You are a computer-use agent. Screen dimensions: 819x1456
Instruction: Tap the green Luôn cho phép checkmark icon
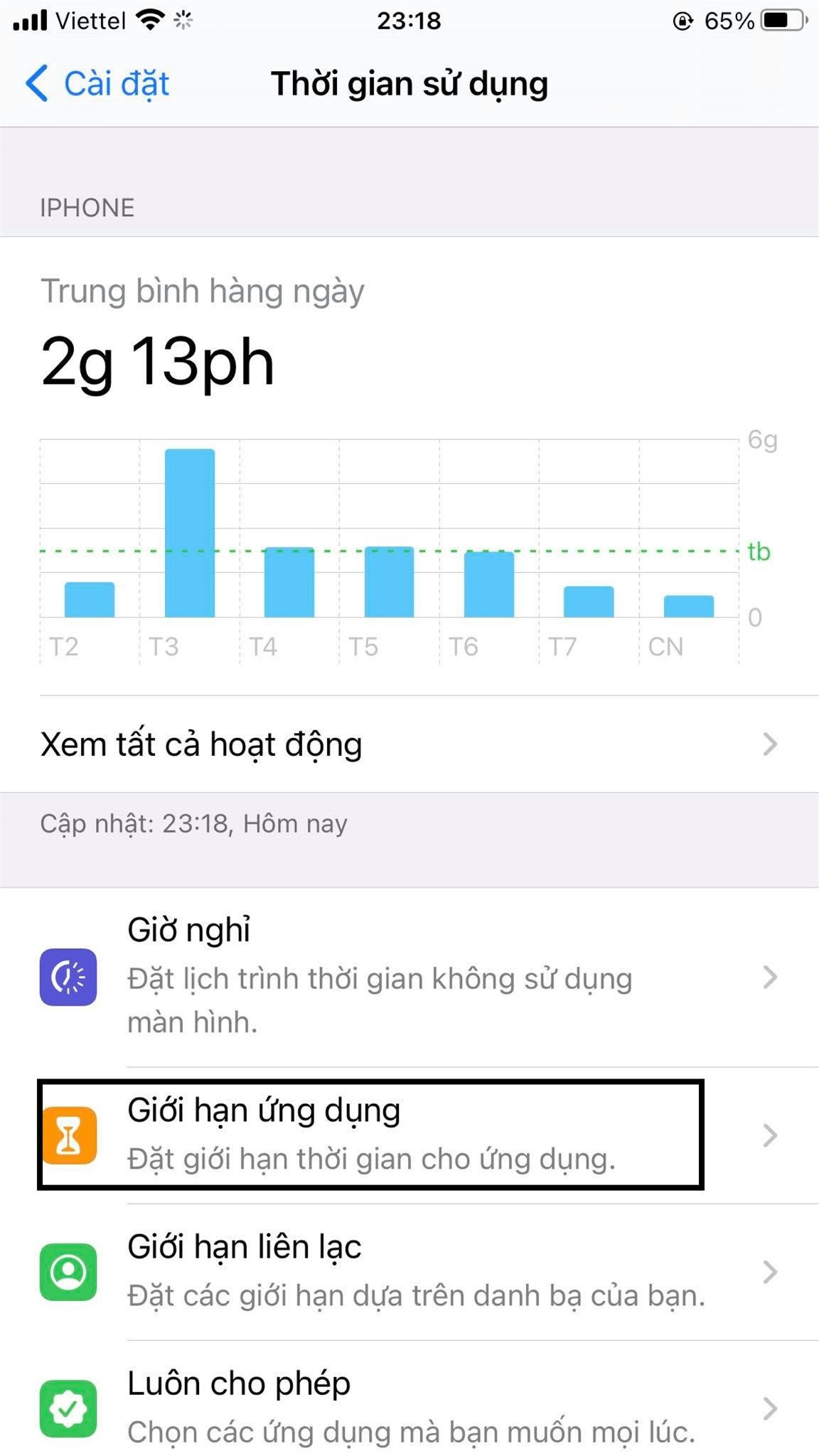69,1409
